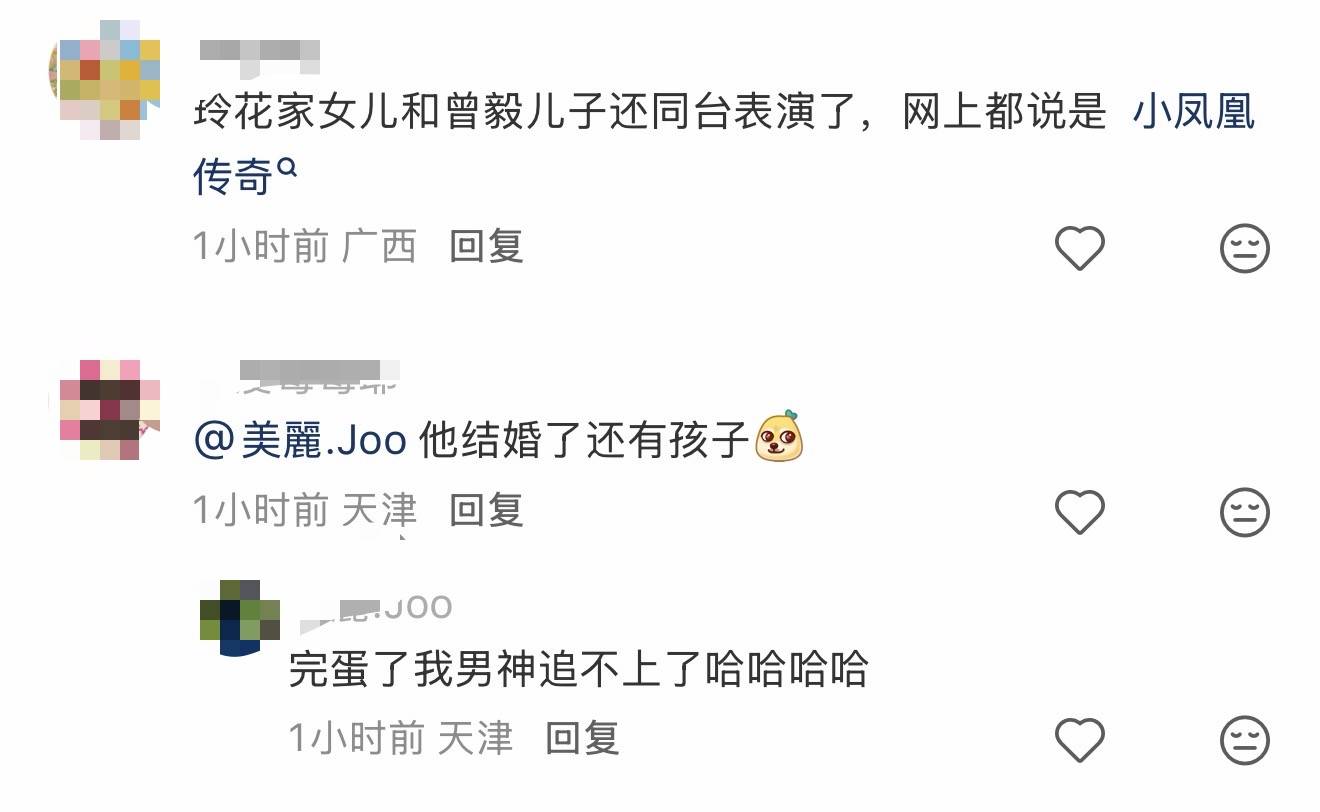Screen dimensions: 1320x812
Task: Like the comment 他结婚了还有孩子
Action: click(x=1080, y=512)
